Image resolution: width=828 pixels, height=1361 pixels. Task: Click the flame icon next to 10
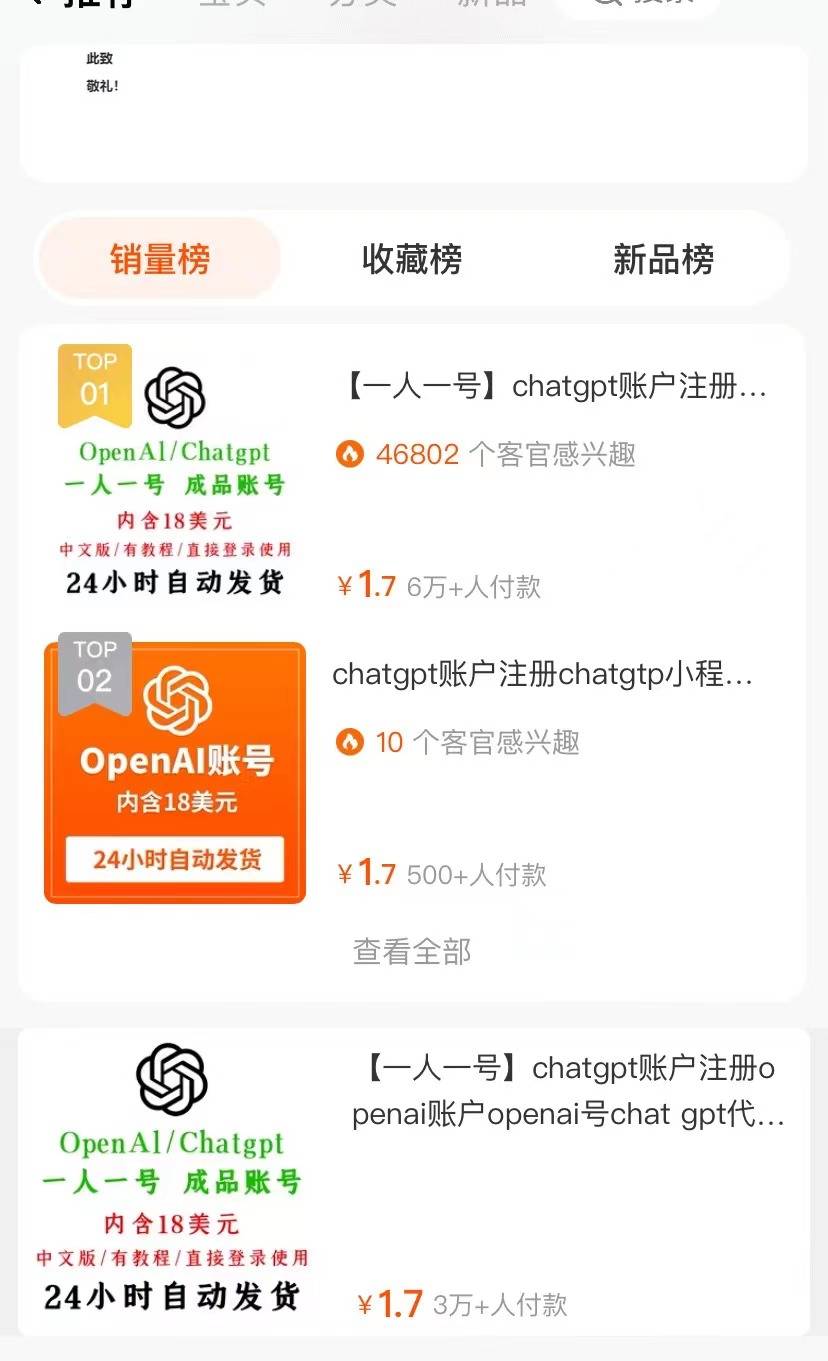(347, 742)
